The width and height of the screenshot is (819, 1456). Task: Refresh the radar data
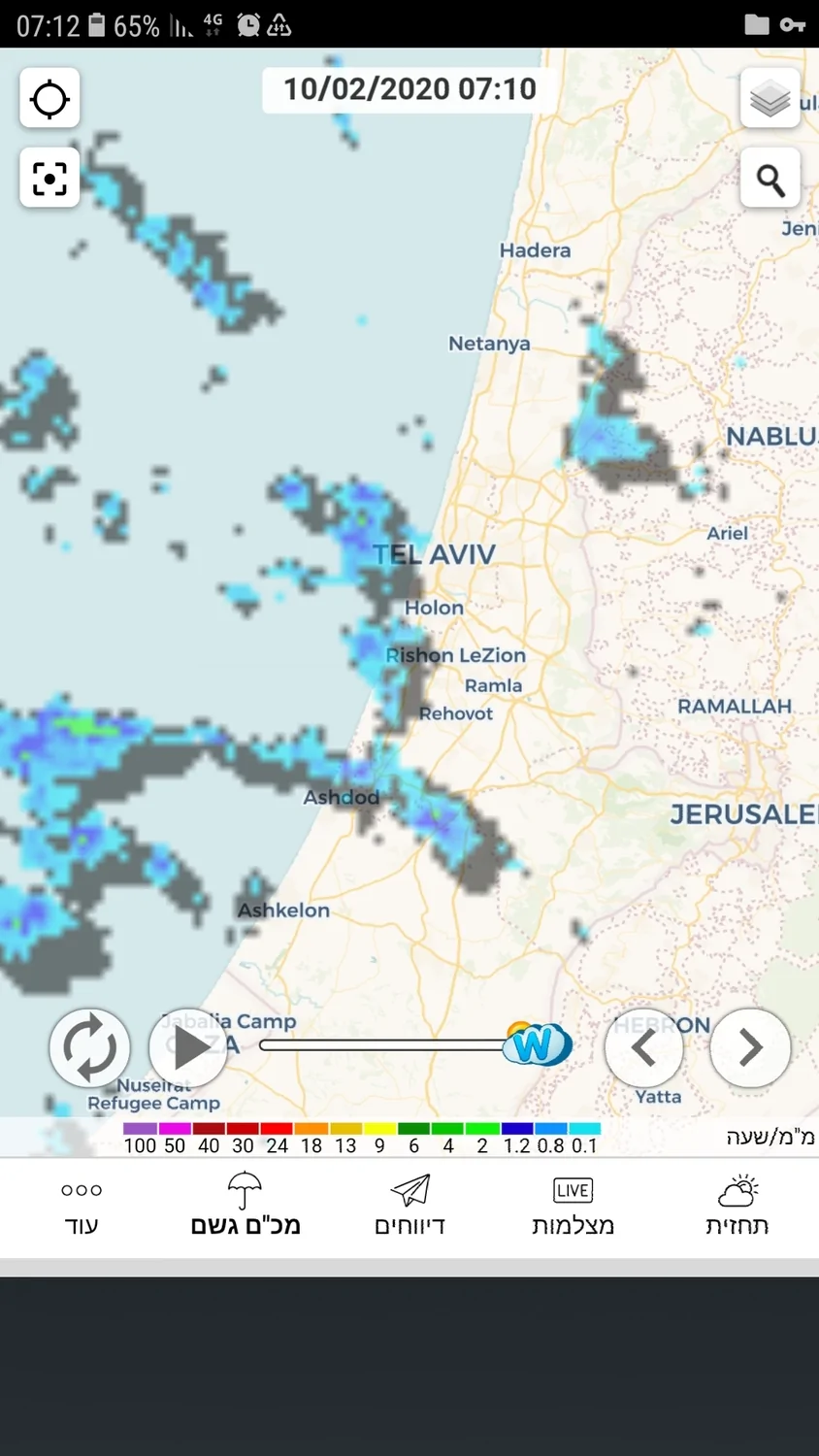(x=89, y=1047)
